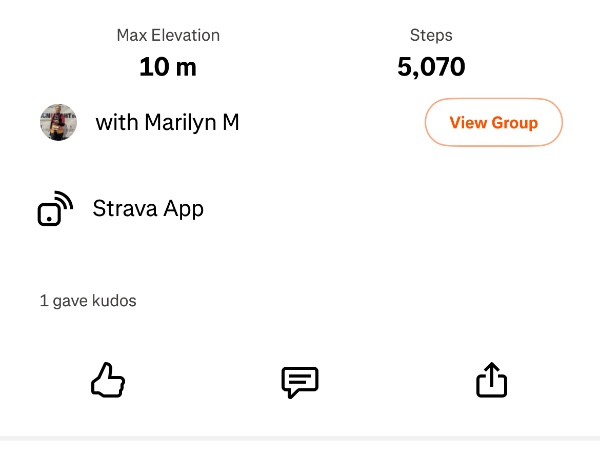Image resolution: width=600 pixels, height=450 pixels.
Task: Tap the View Group button
Action: [x=493, y=123]
